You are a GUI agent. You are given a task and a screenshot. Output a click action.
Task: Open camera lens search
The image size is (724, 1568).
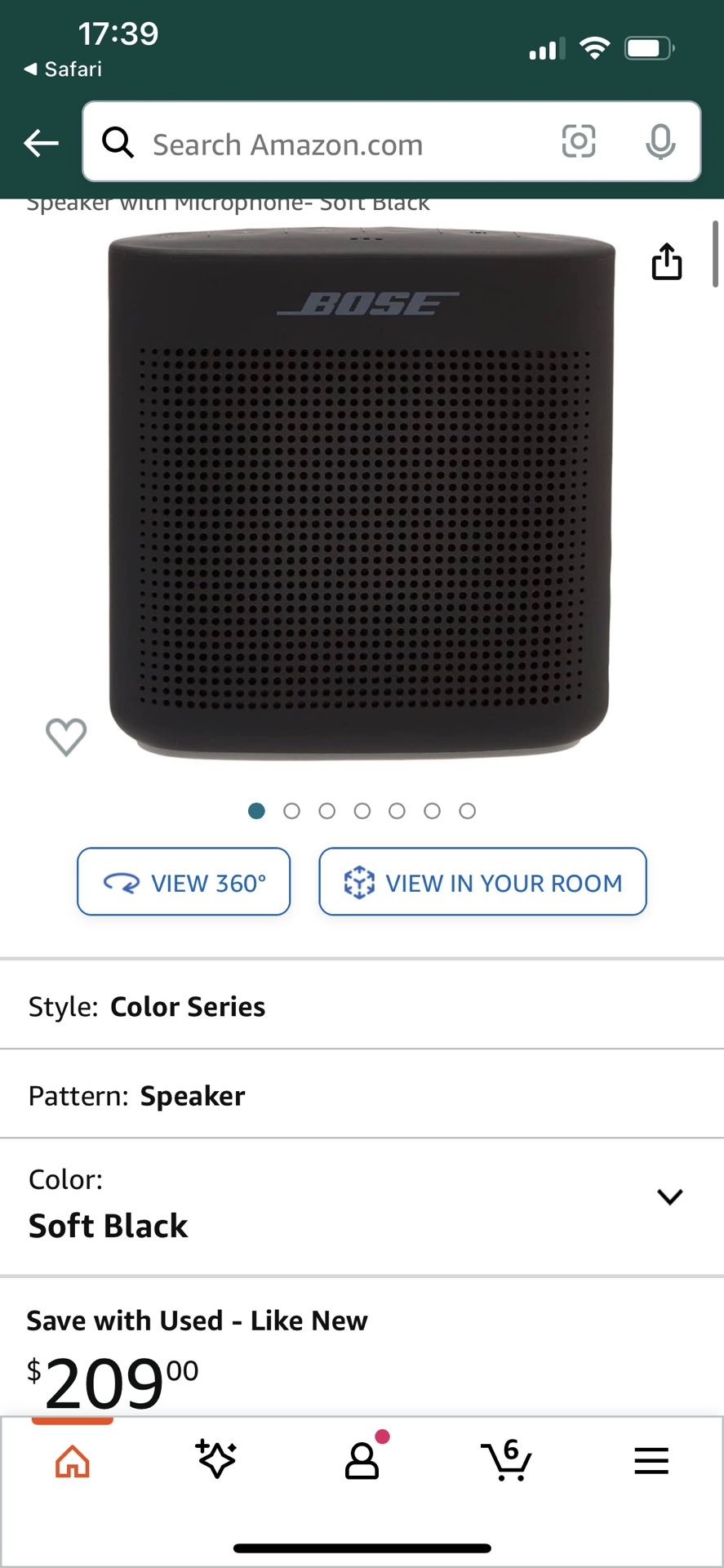pos(579,141)
